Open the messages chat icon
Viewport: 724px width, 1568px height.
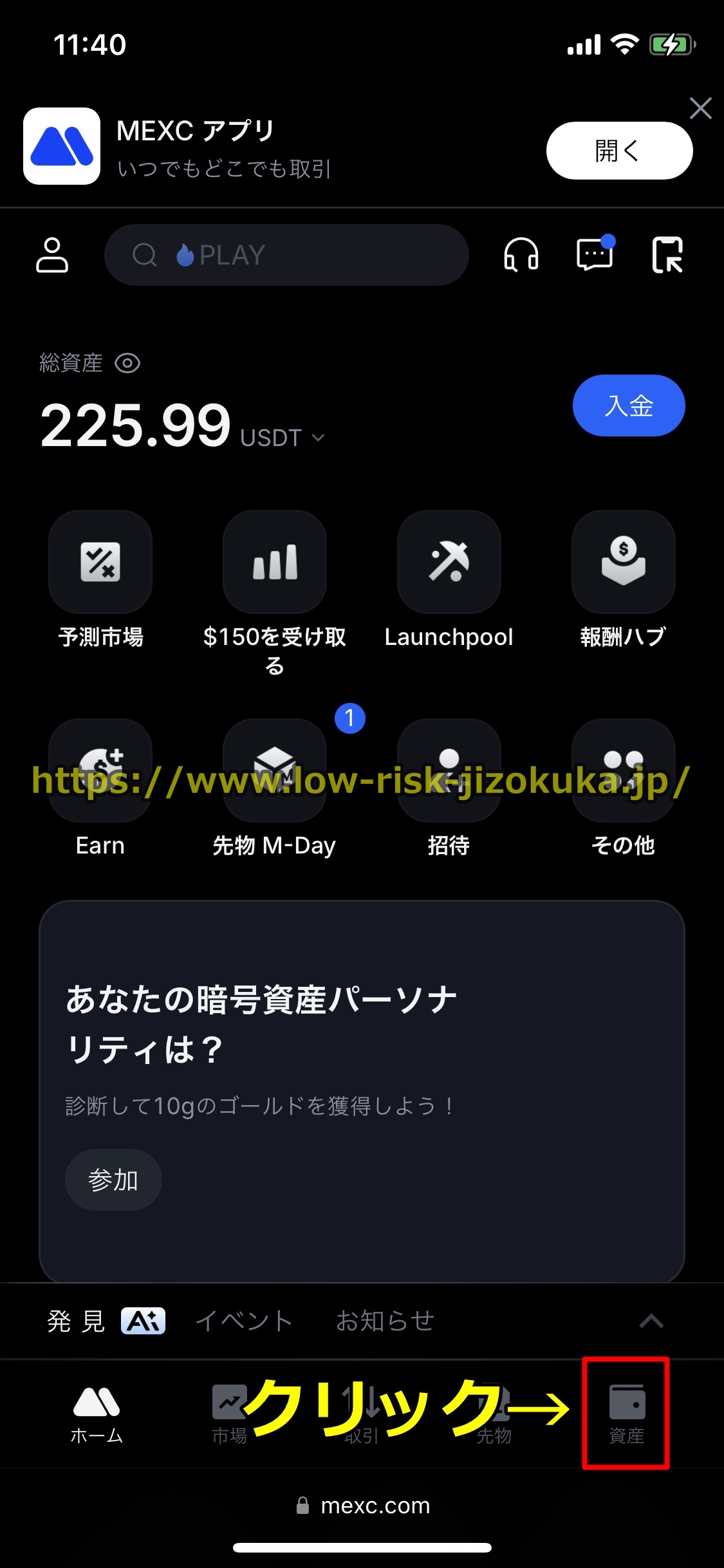[x=595, y=255]
